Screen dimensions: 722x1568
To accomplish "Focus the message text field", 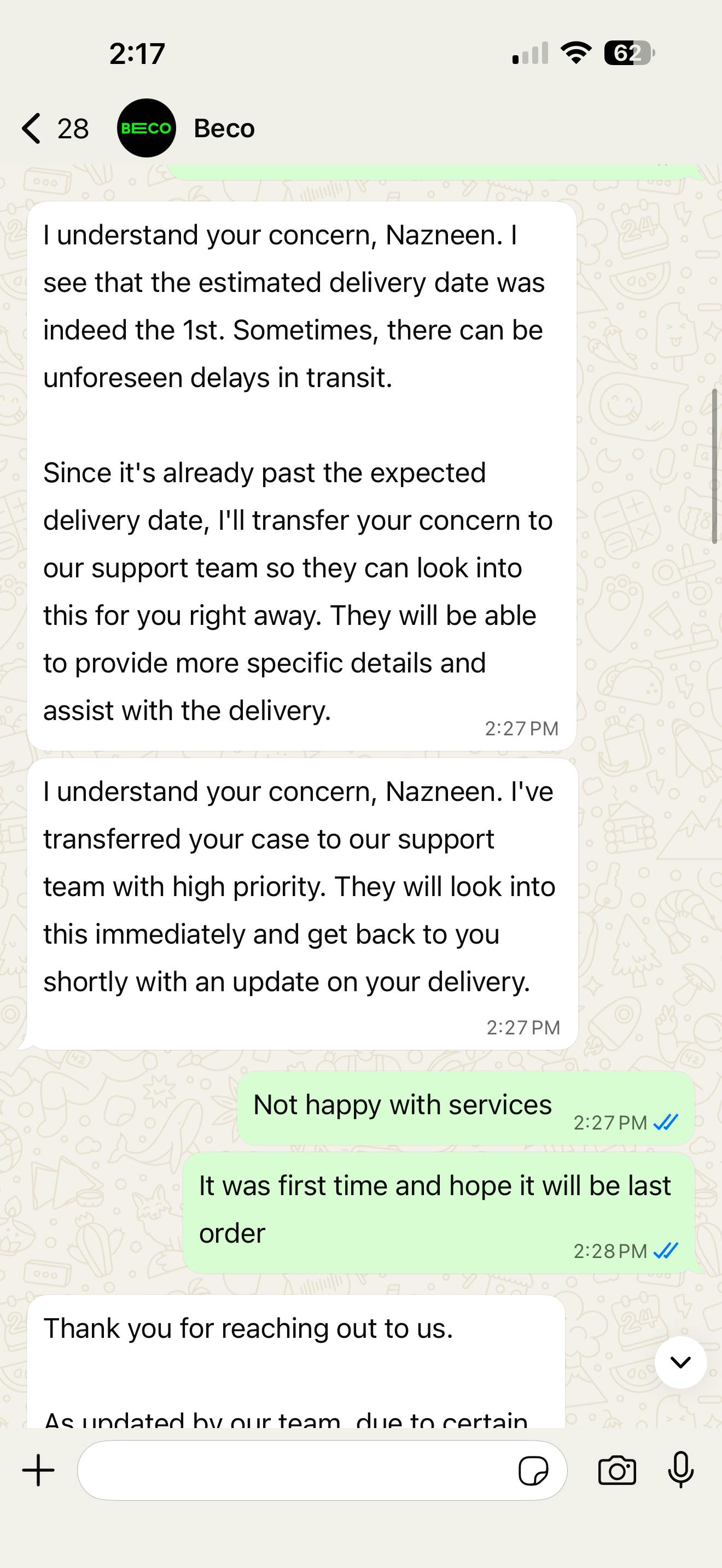I will click(292, 1471).
